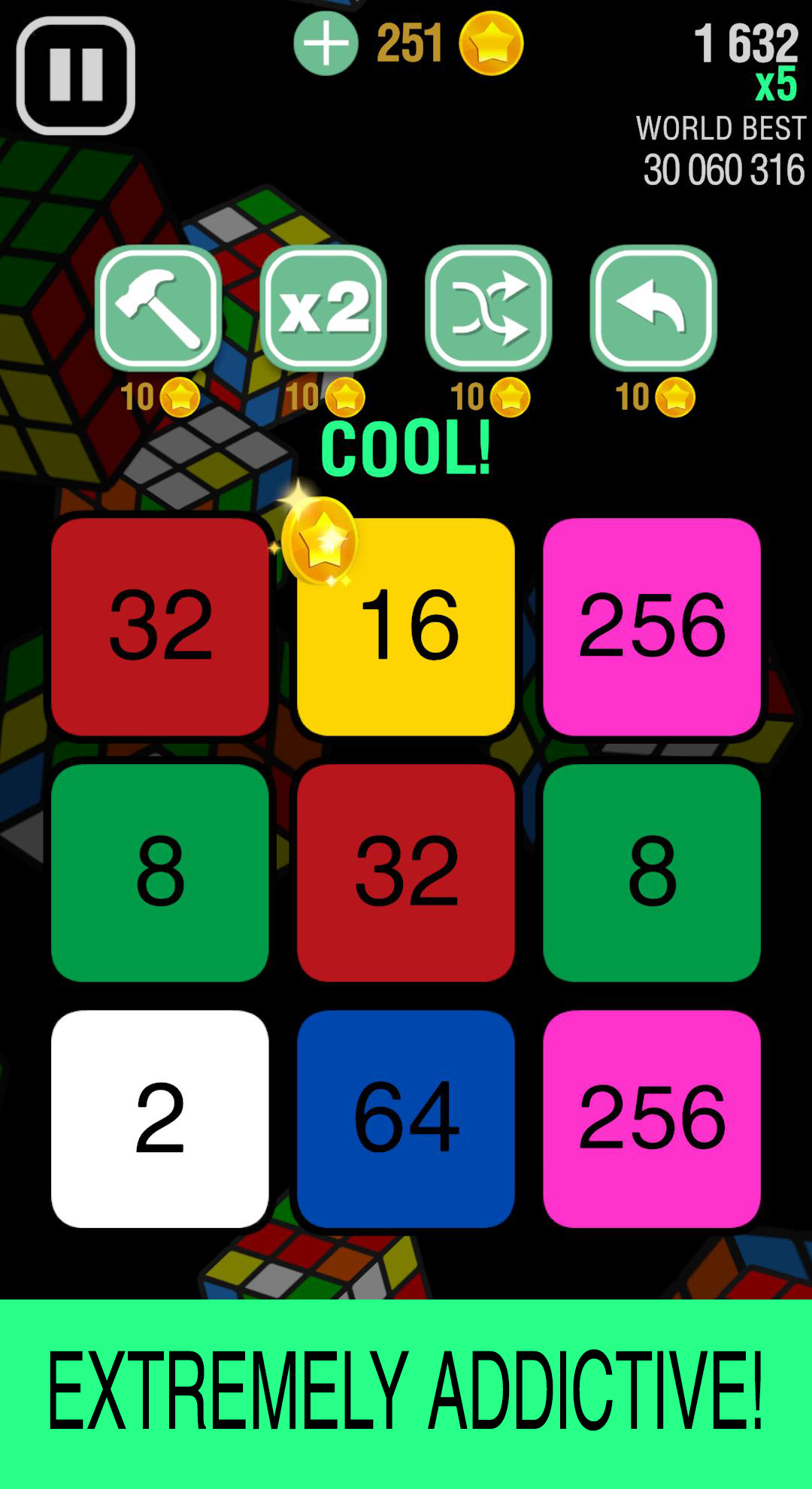812x1489 pixels.
Task: Activate the x2 booster
Action: pos(323,308)
